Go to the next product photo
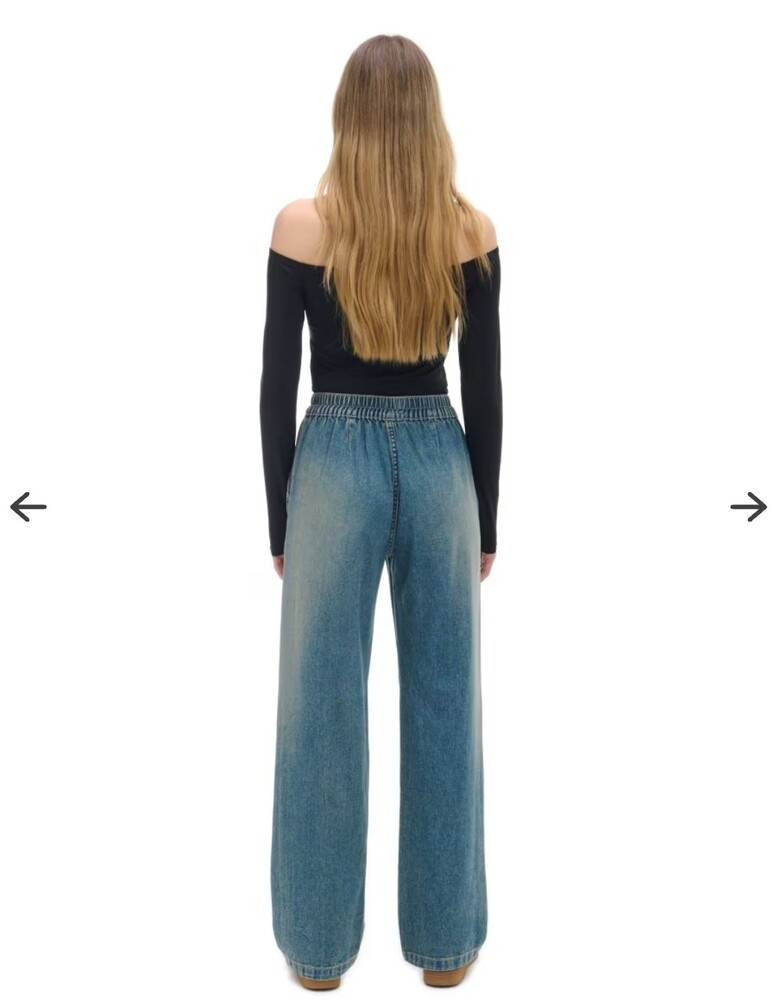The image size is (775, 1000). pos(748,507)
